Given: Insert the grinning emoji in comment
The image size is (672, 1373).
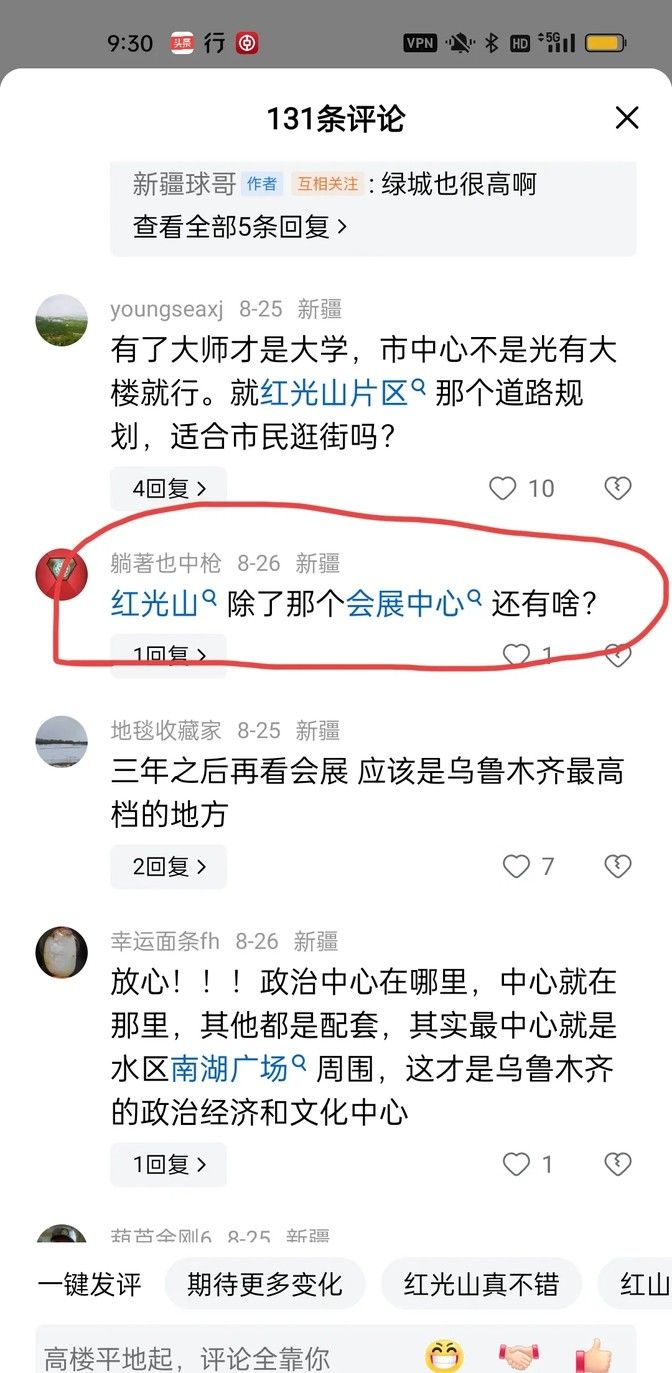Looking at the screenshot, I should 444,1356.
